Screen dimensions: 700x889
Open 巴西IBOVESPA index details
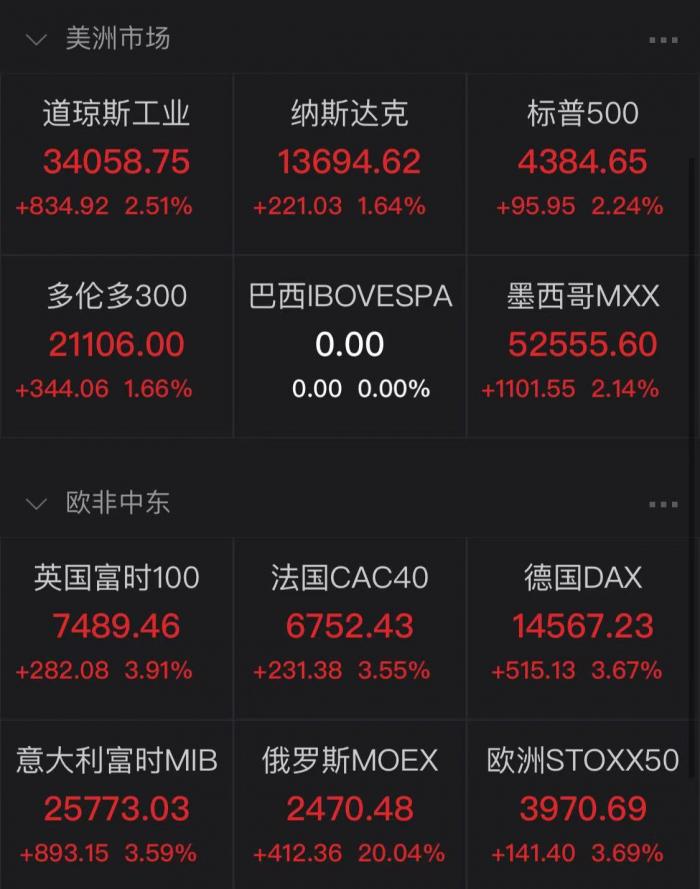pyautogui.click(x=349, y=345)
